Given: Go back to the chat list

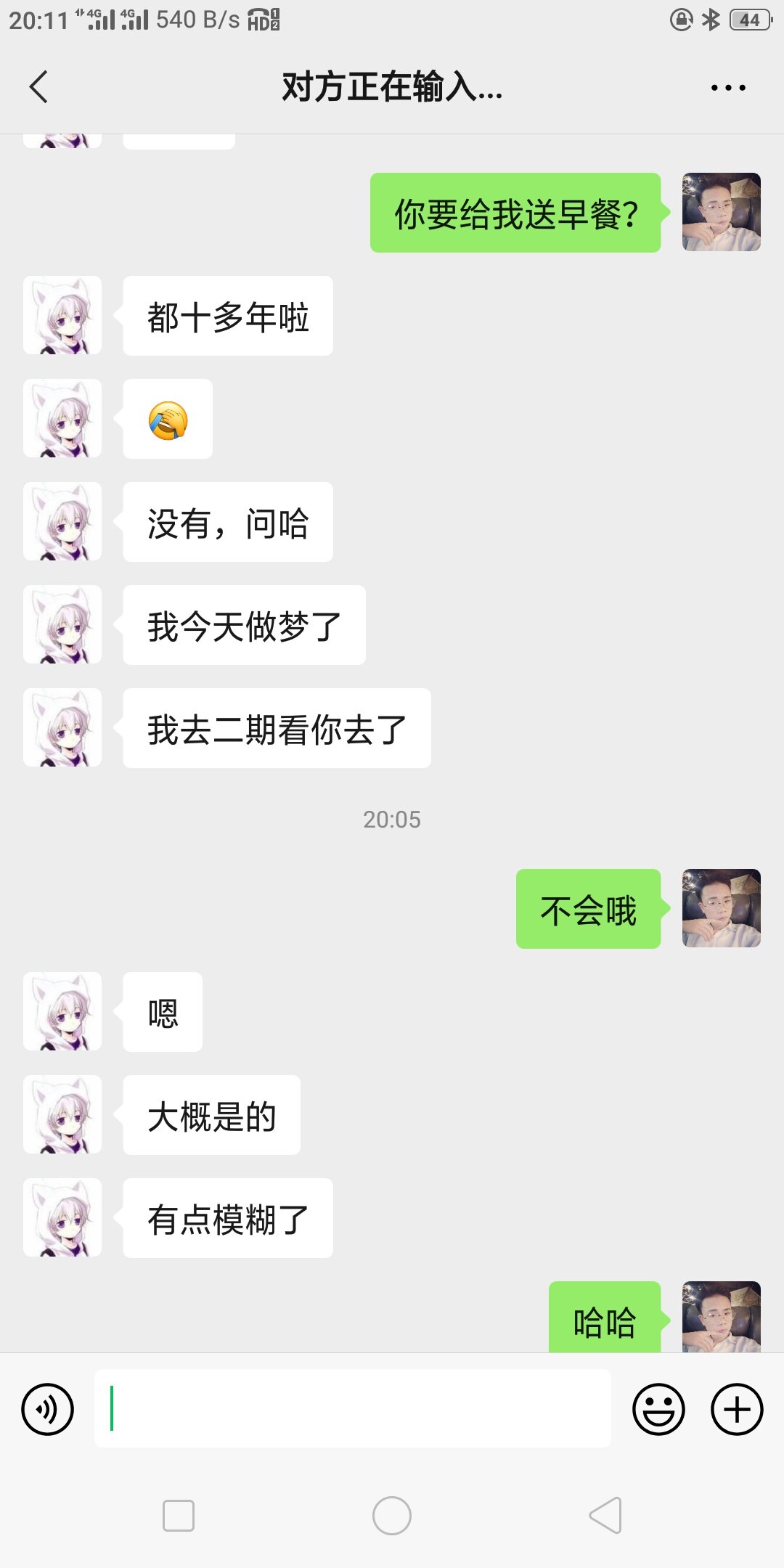Looking at the screenshot, I should pos(39,87).
